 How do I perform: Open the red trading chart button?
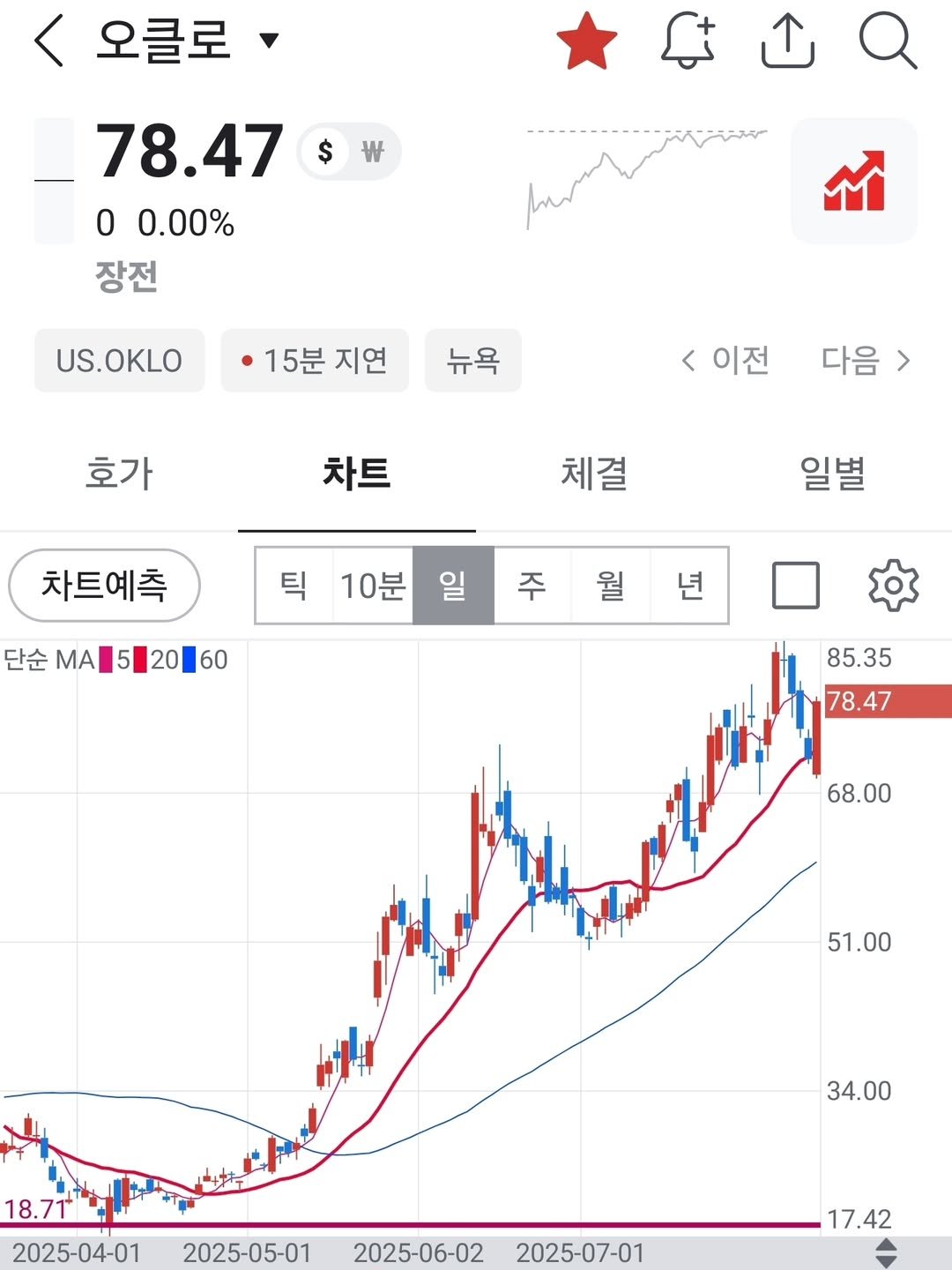853,181
